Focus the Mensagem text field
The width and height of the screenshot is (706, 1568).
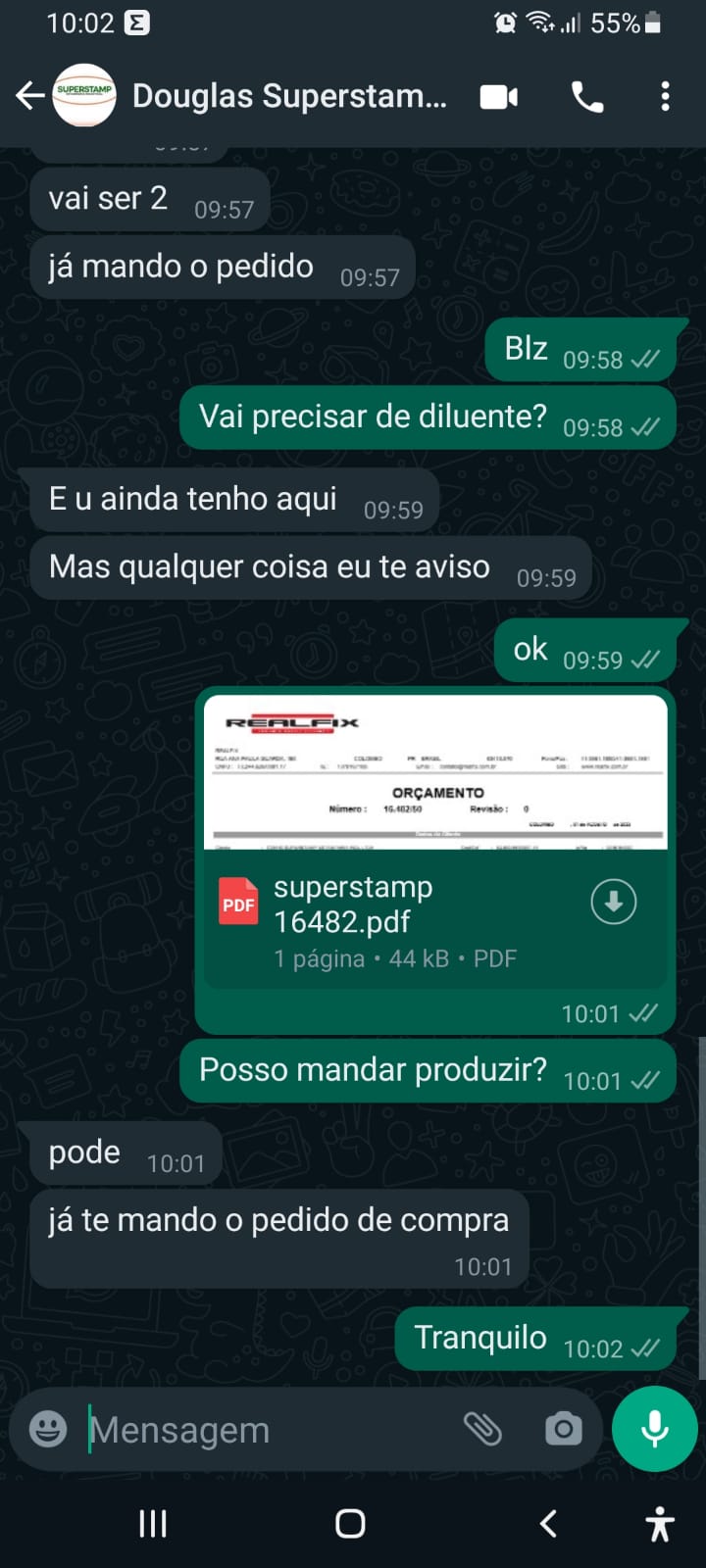pyautogui.click(x=265, y=1430)
